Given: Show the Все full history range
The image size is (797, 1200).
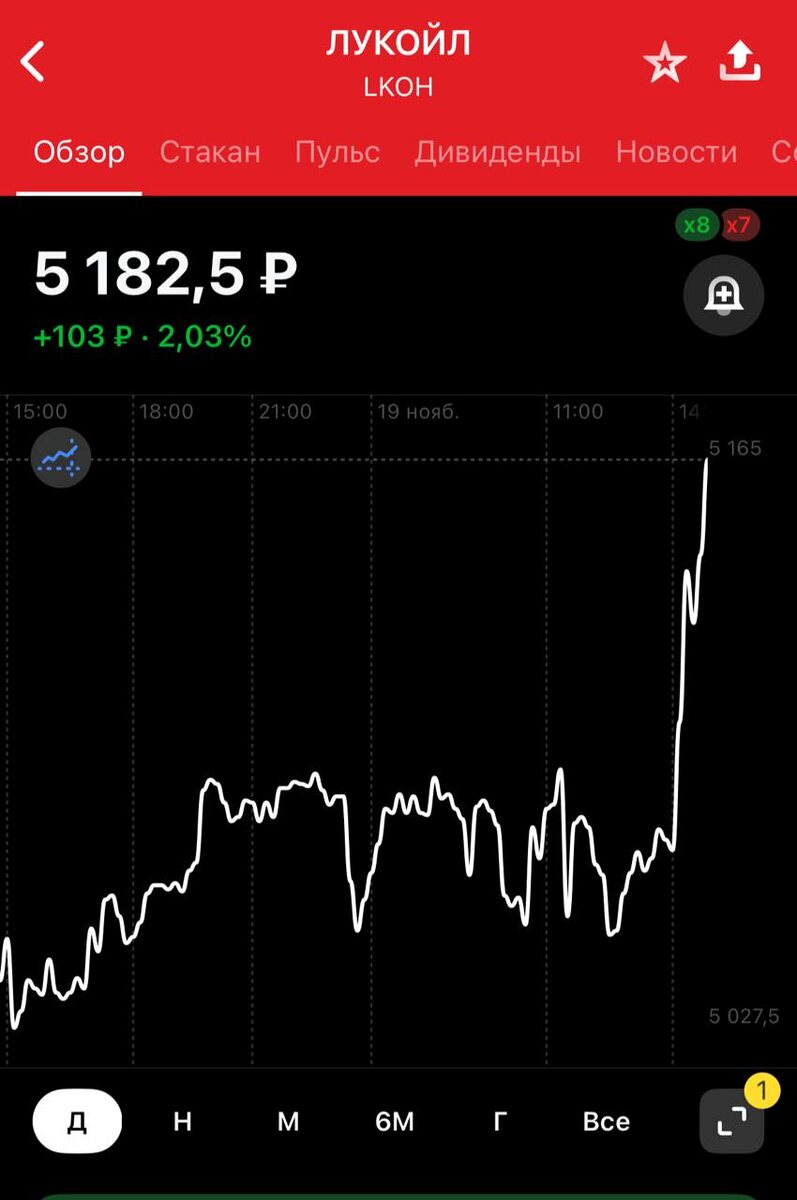Looking at the screenshot, I should [x=606, y=1121].
